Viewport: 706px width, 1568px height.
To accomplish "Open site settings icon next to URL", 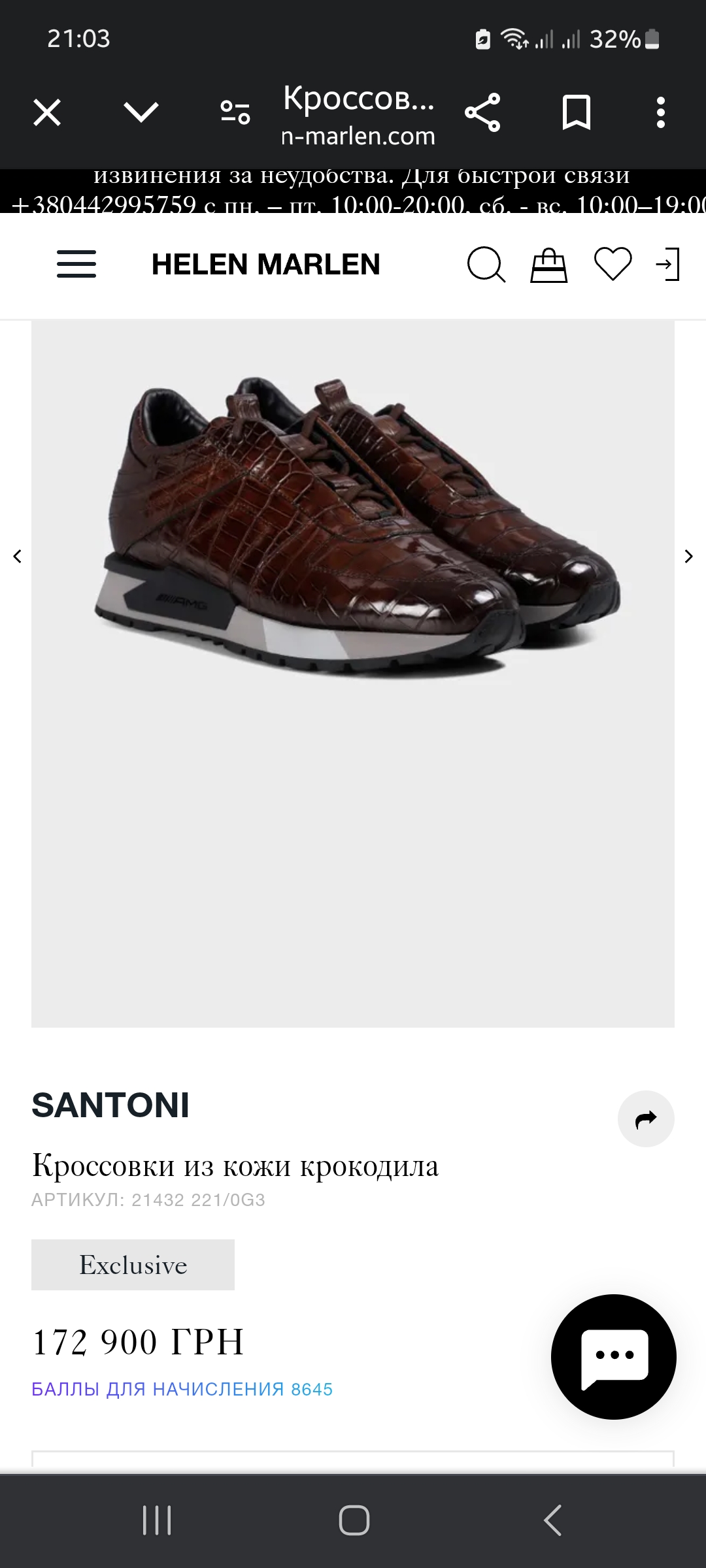I will pos(235,112).
